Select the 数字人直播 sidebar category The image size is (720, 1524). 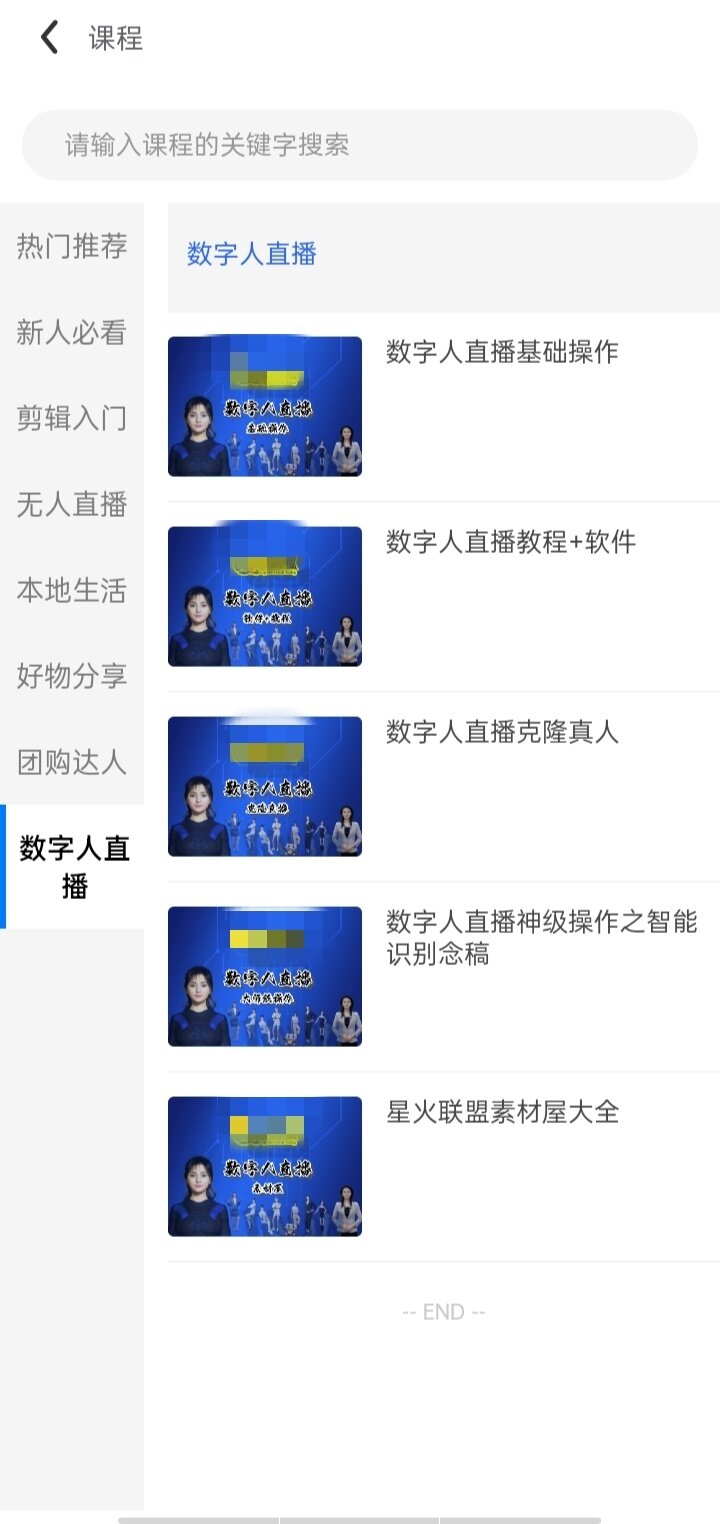[74, 866]
